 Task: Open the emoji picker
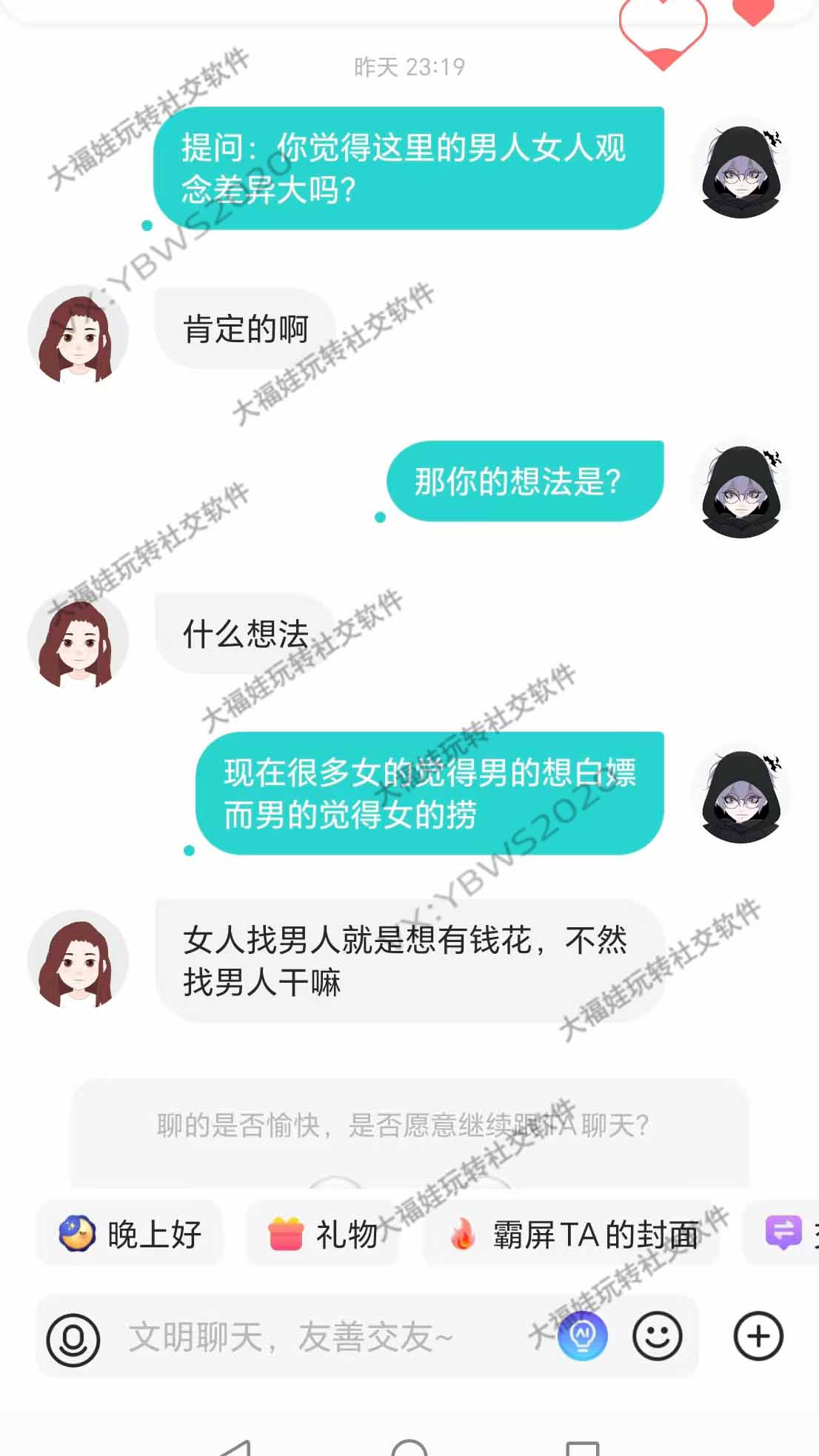point(657,1337)
